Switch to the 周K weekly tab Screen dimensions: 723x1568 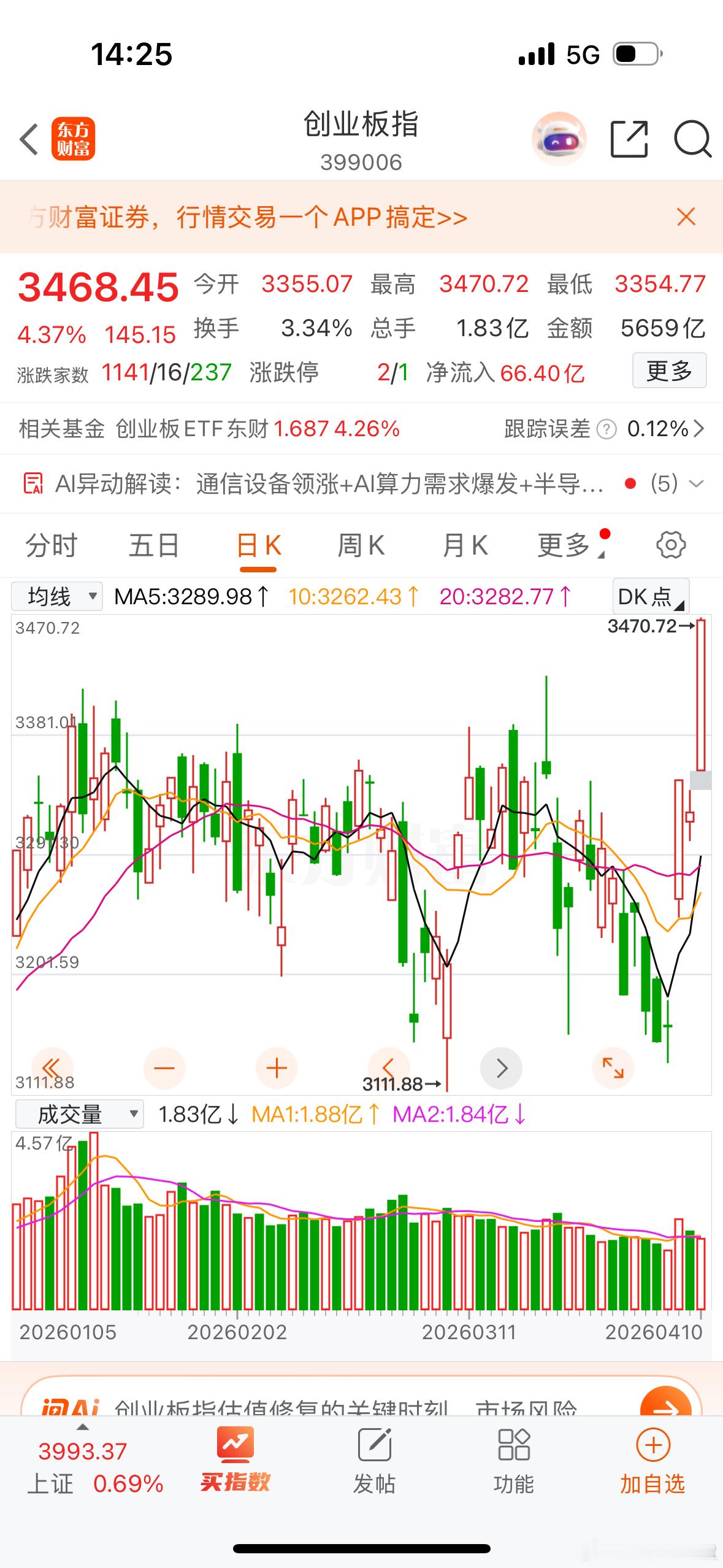click(x=361, y=544)
